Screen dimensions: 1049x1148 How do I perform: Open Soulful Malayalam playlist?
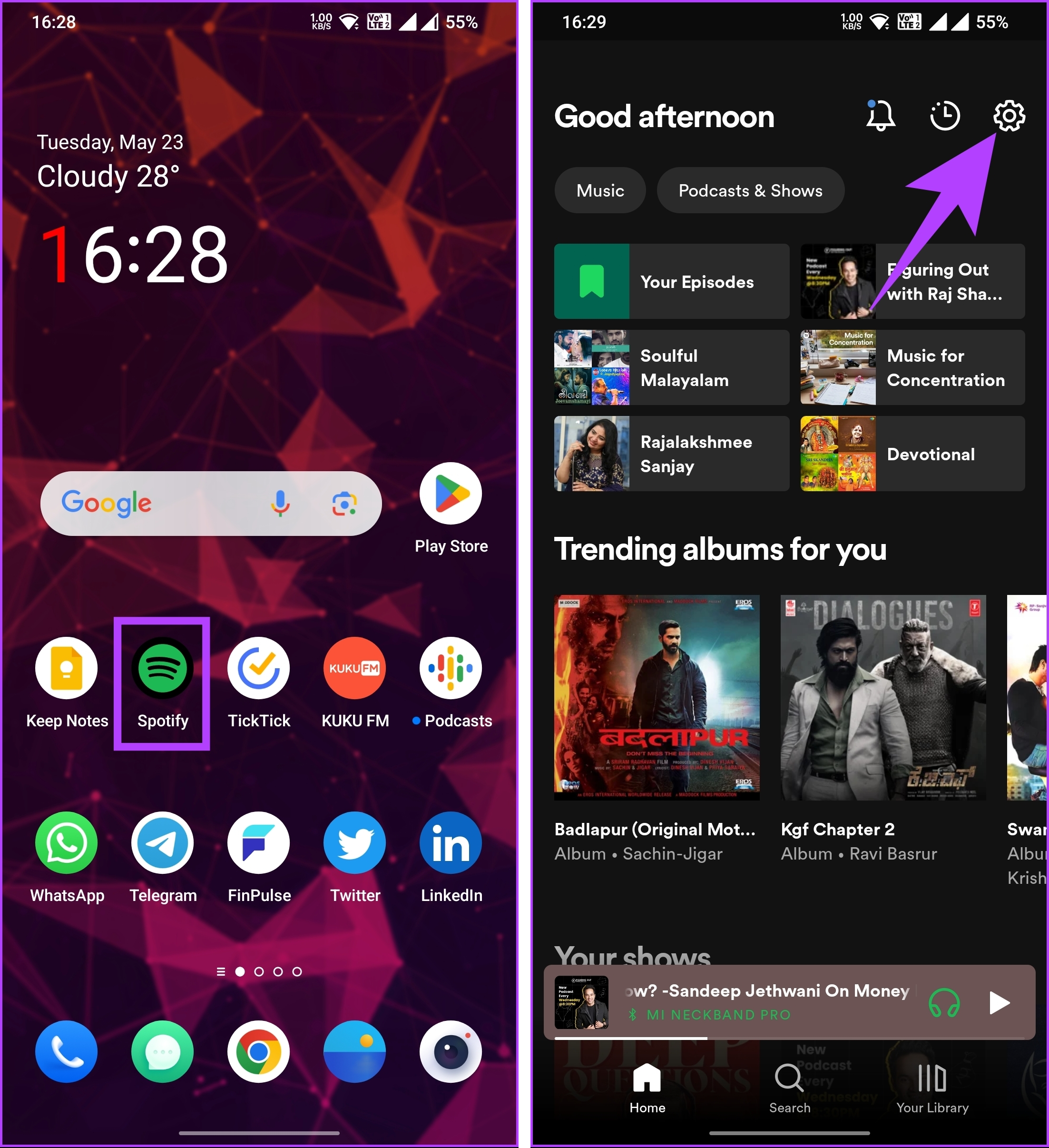(x=672, y=367)
